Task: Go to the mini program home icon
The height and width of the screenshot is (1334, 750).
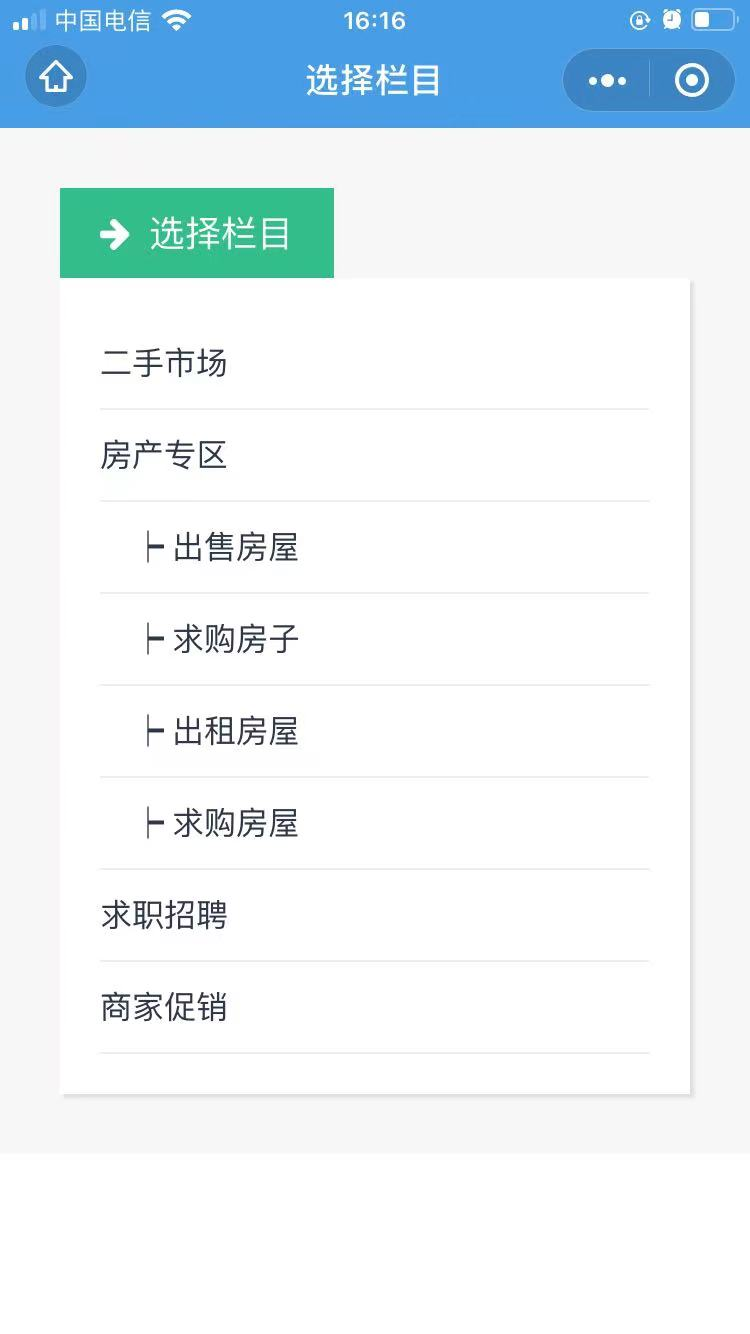Action: tap(56, 77)
